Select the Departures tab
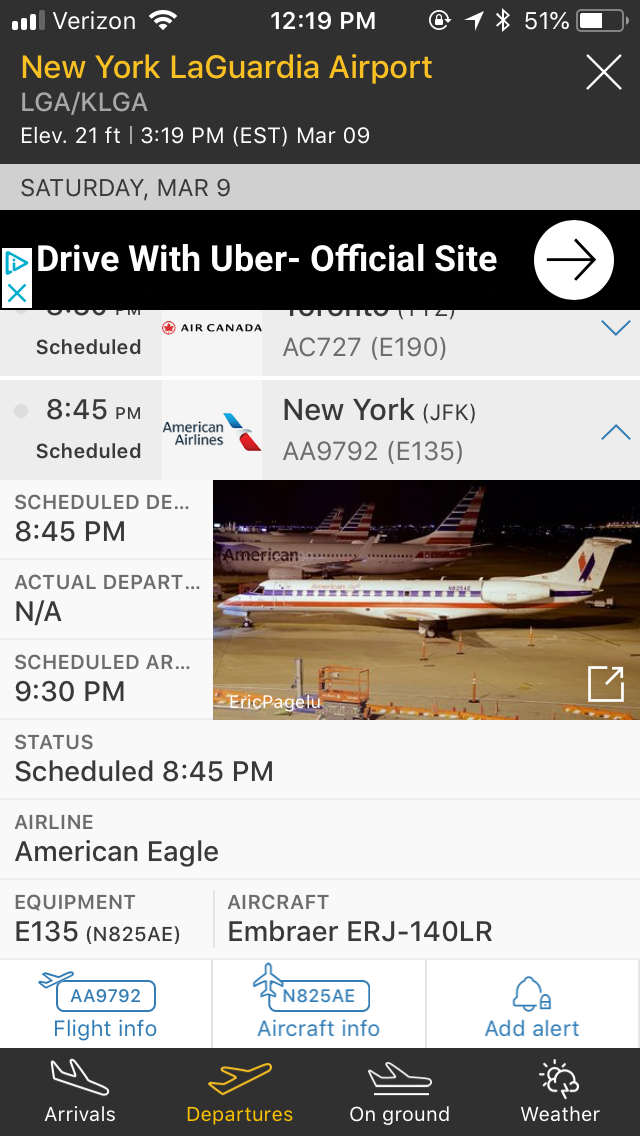This screenshot has width=640, height=1136. click(240, 1092)
